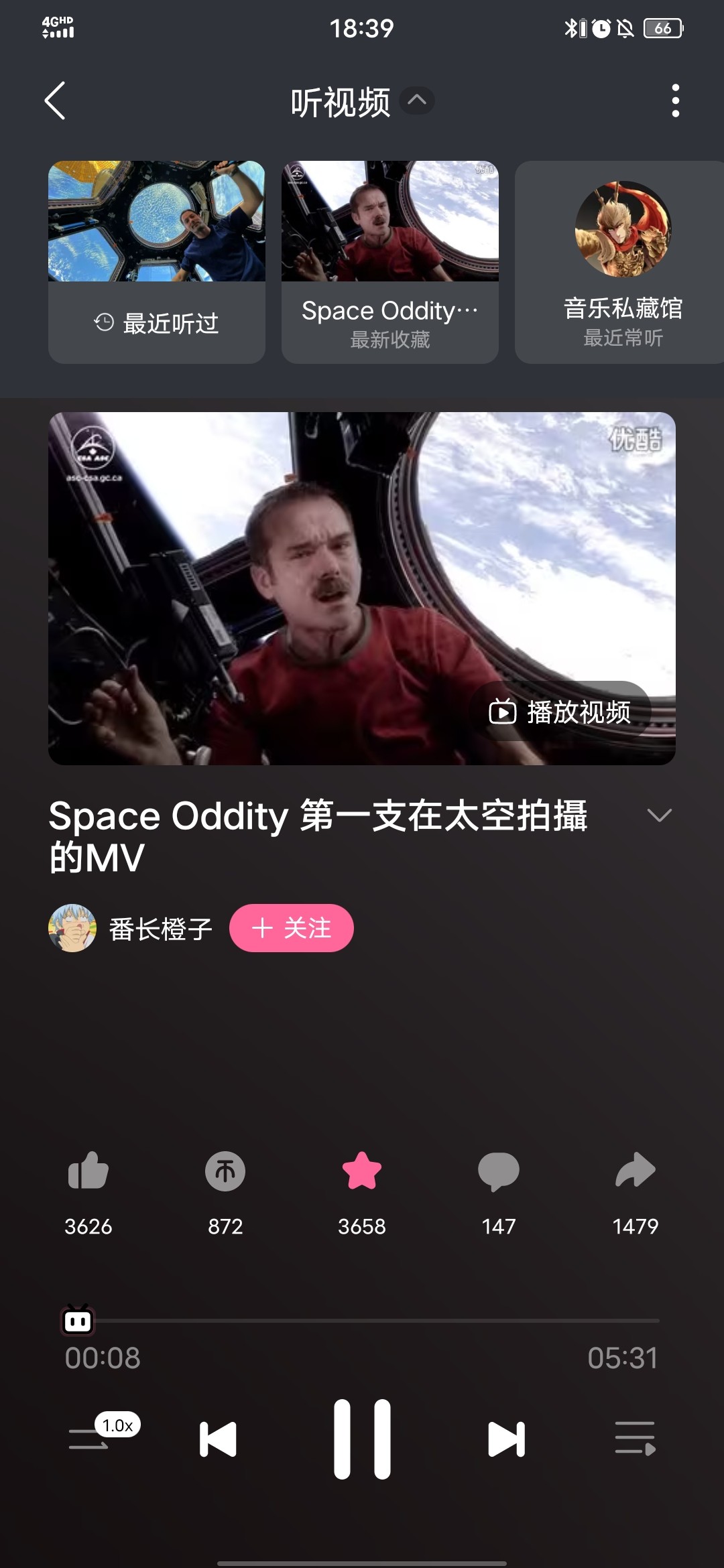Expand the video title description chevron
The image size is (724, 1568).
(x=659, y=815)
